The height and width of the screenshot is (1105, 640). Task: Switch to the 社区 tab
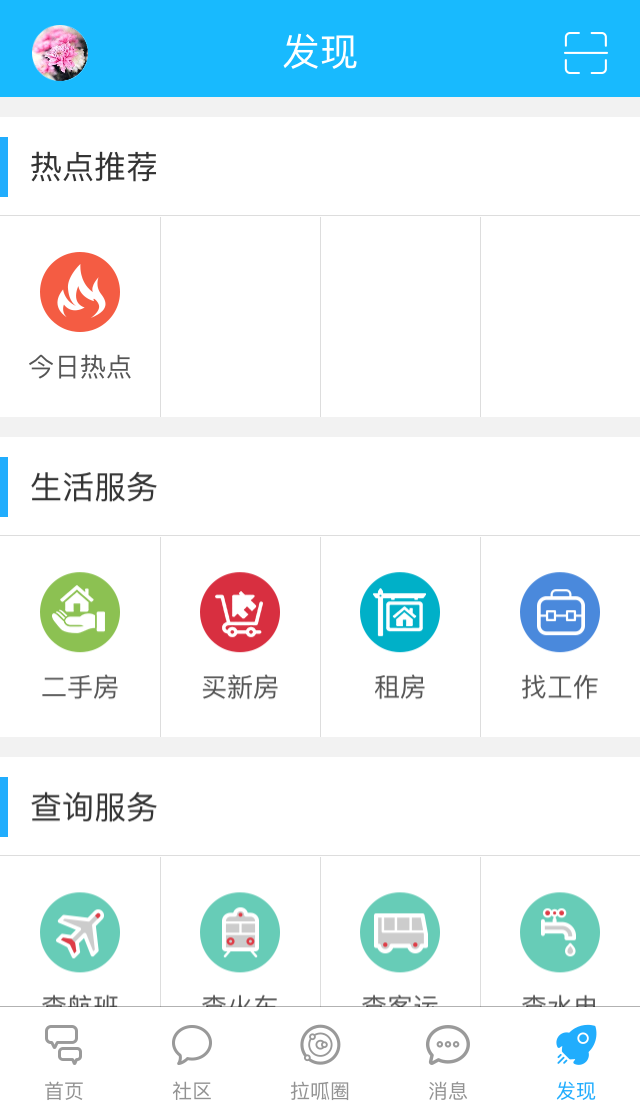[192, 1060]
